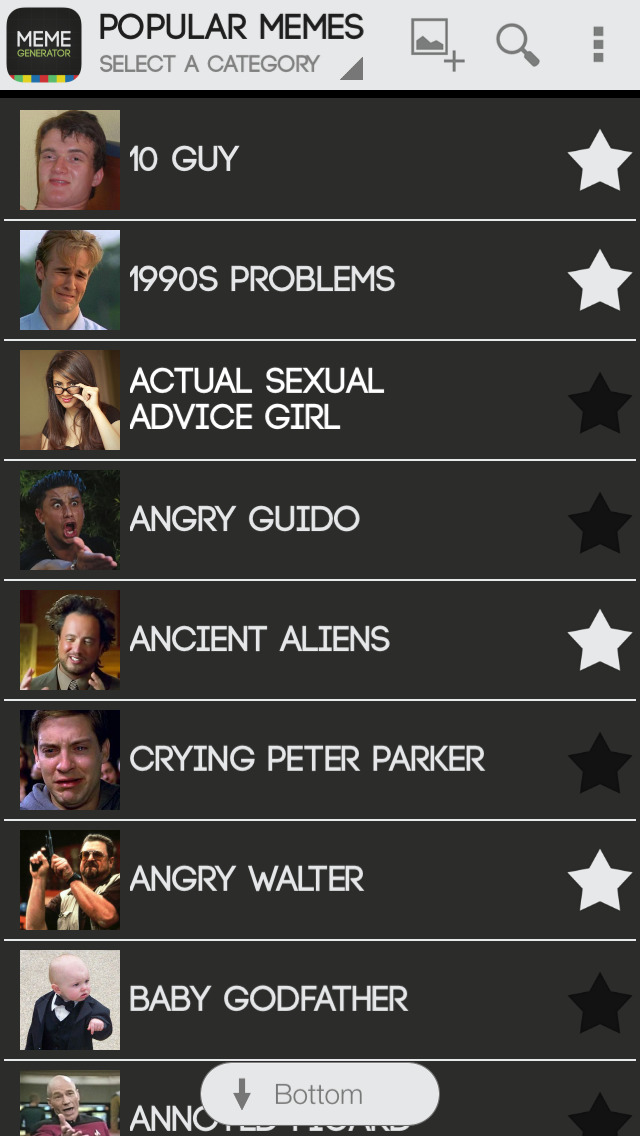Star the Angry Guido meme

click(599, 523)
